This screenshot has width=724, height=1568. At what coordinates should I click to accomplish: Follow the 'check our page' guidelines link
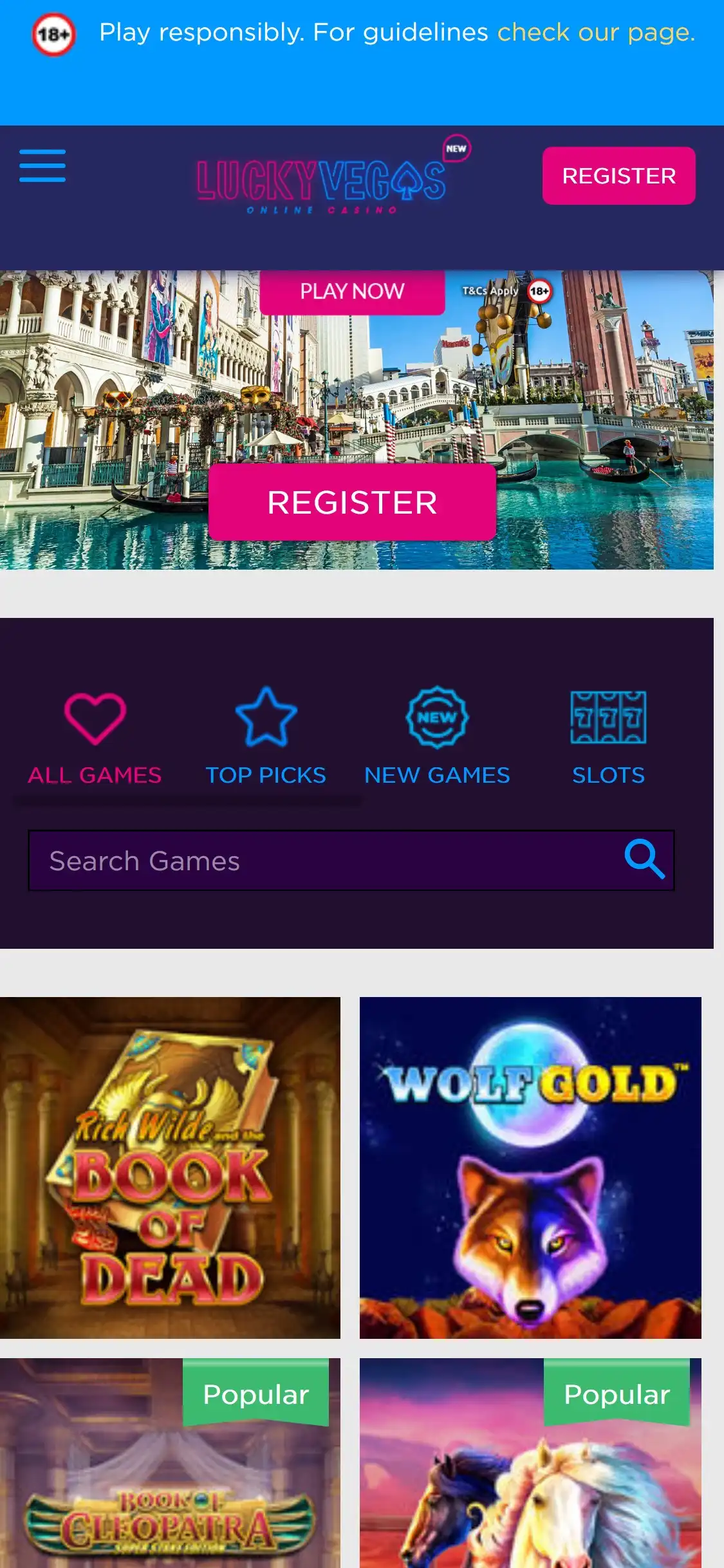[x=596, y=32]
